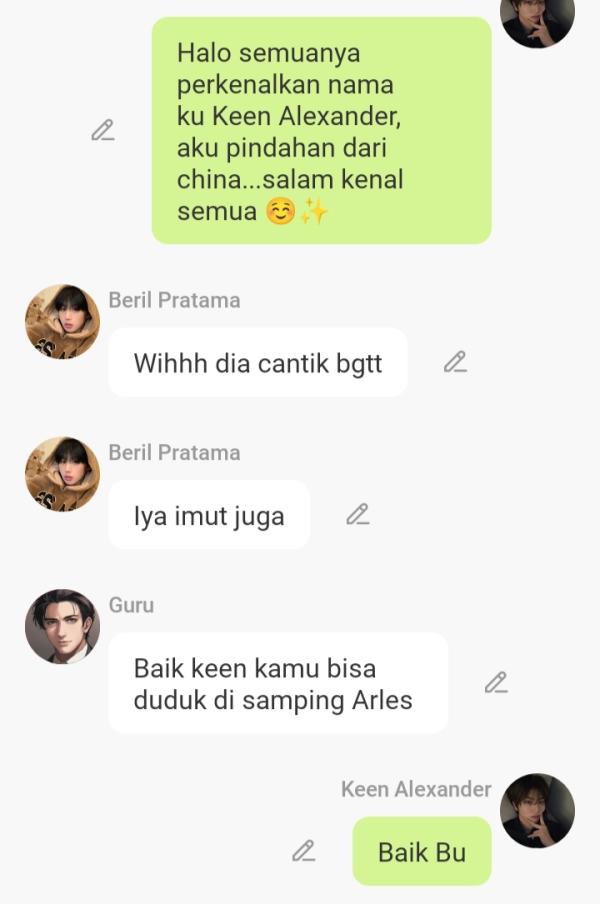
Task: Open Guru's profile picture
Action: [62, 626]
